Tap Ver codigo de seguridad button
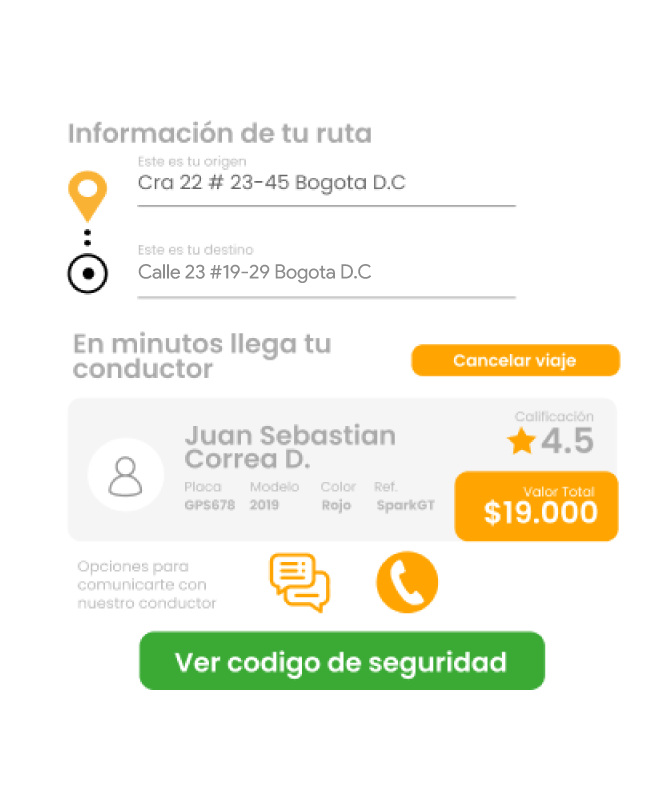The height and width of the screenshot is (812, 671). coord(341,661)
